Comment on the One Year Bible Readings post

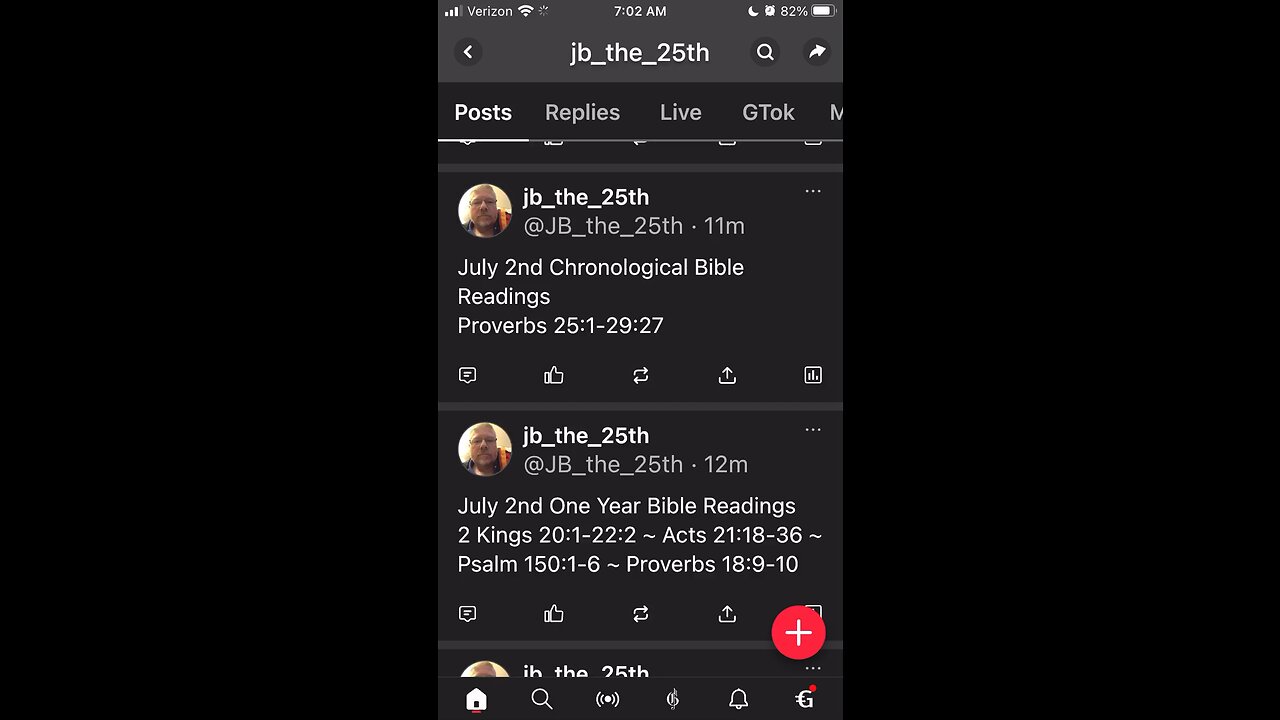[x=467, y=614]
